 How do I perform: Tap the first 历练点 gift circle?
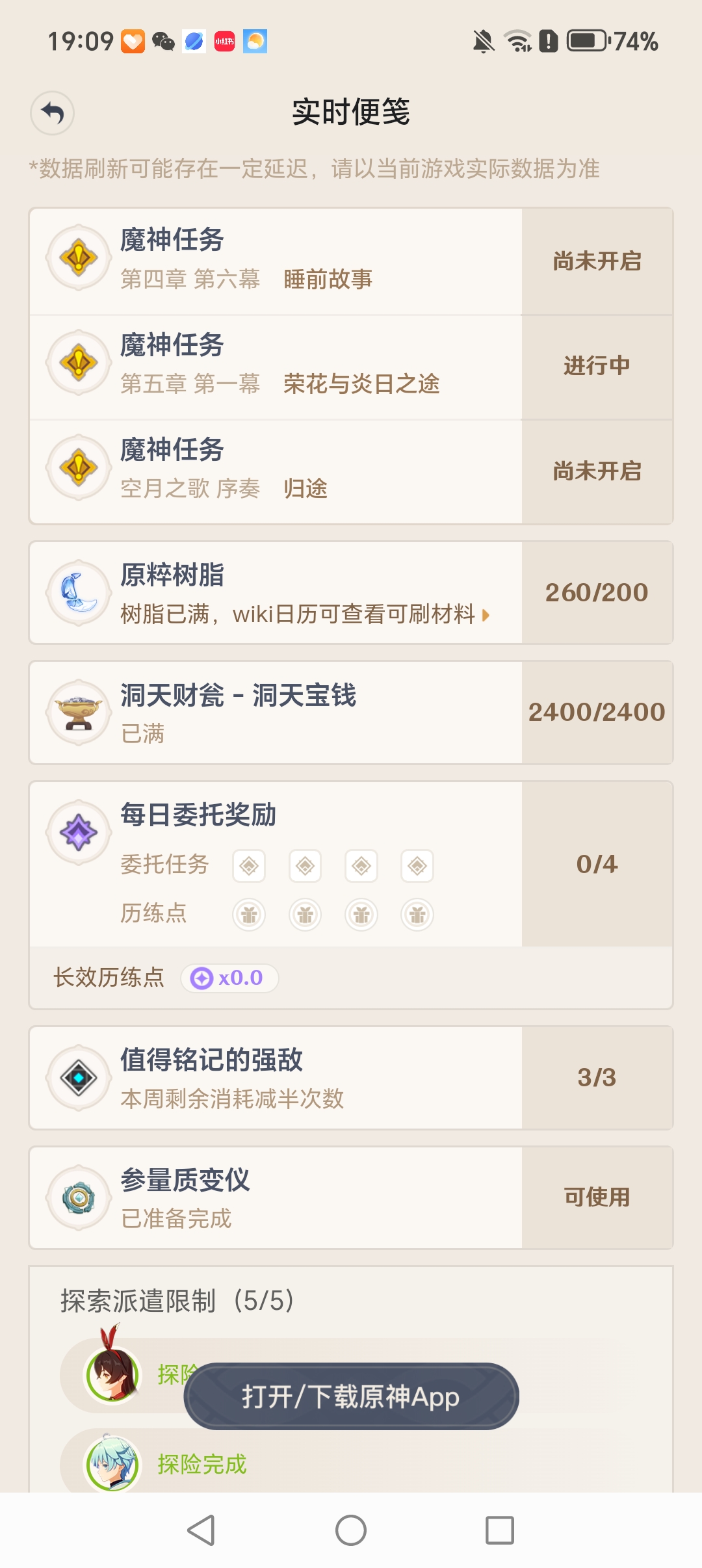coord(249,915)
